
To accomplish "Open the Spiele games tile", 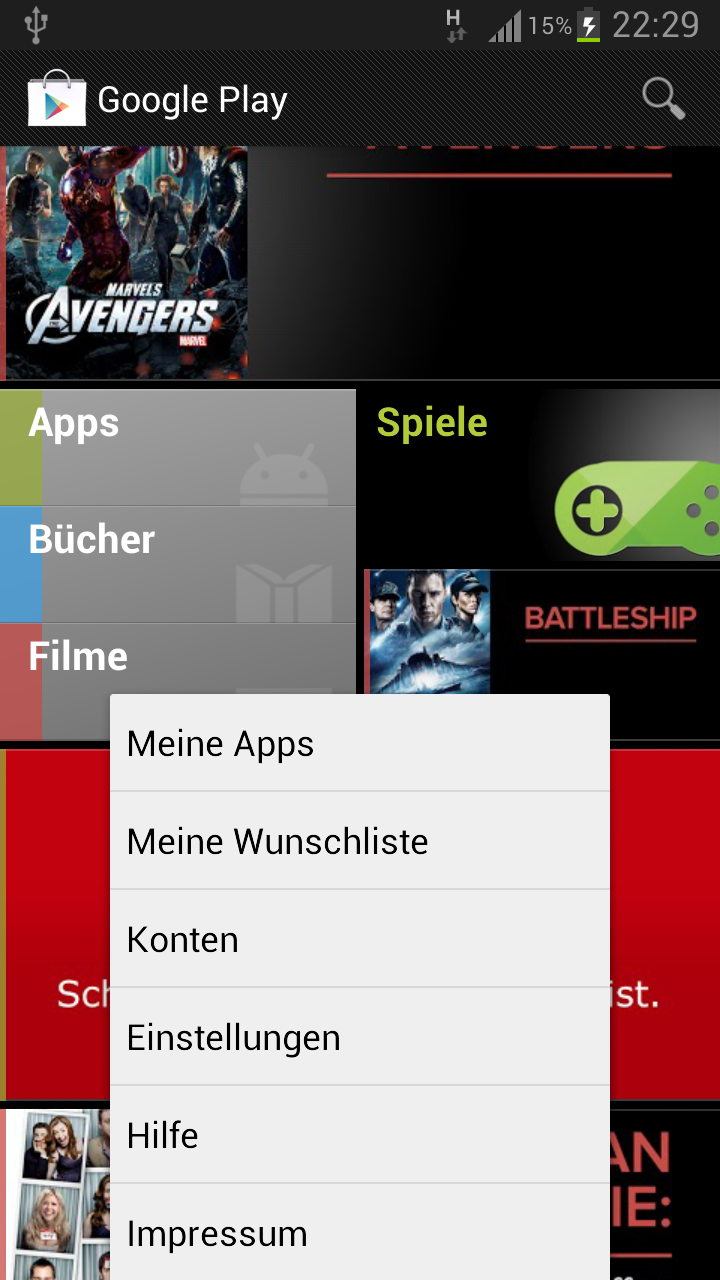I will (x=538, y=475).
